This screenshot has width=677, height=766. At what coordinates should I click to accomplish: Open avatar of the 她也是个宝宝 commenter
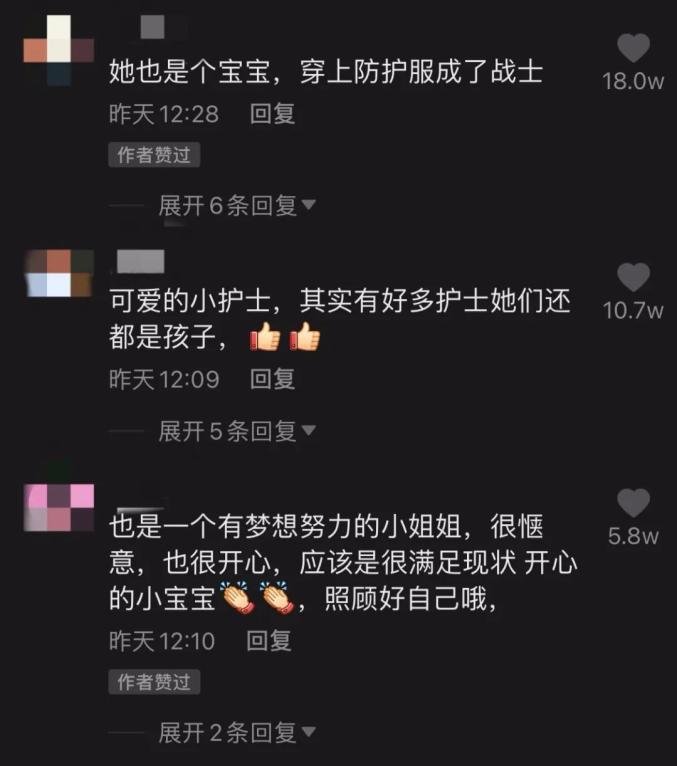(59, 50)
